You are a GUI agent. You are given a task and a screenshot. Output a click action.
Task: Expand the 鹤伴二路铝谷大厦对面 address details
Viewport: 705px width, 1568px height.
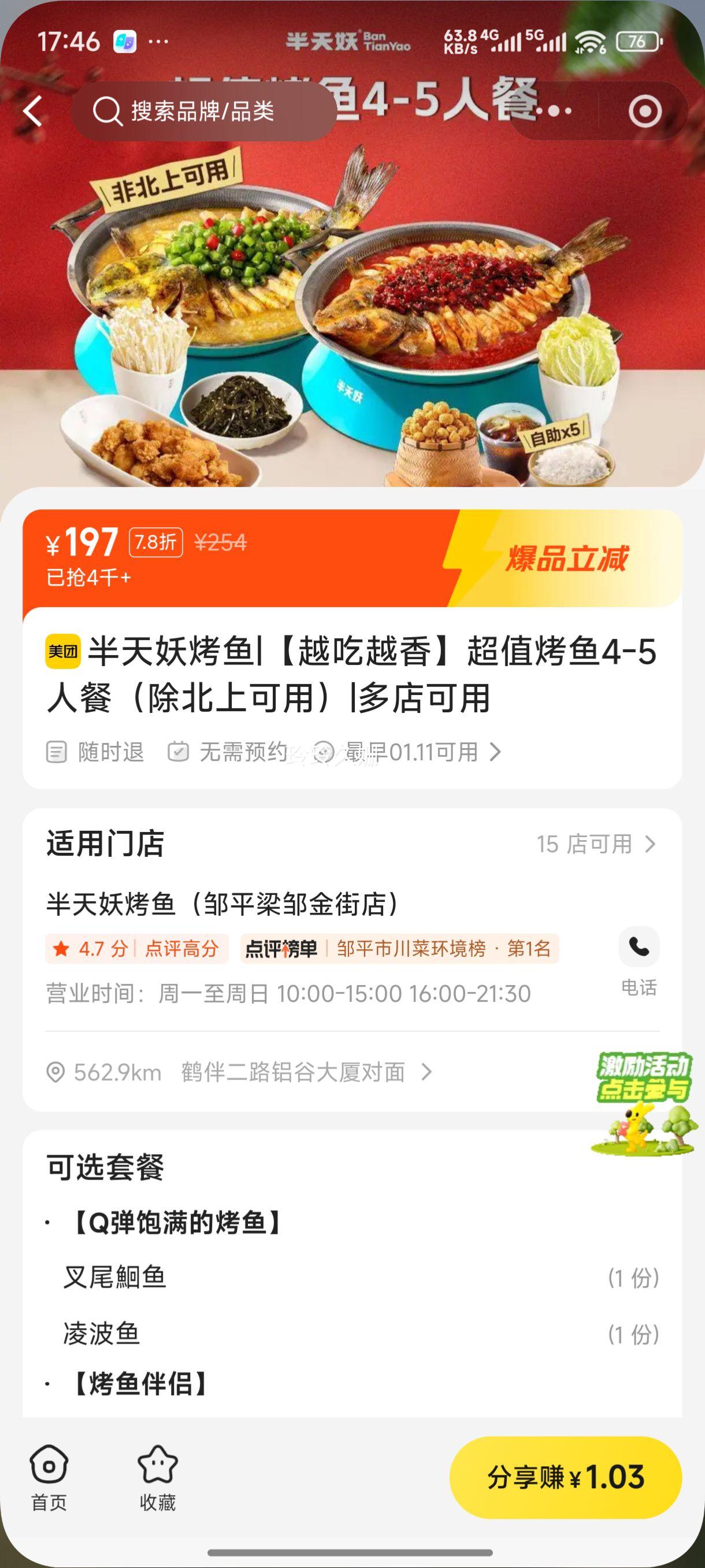click(292, 1073)
